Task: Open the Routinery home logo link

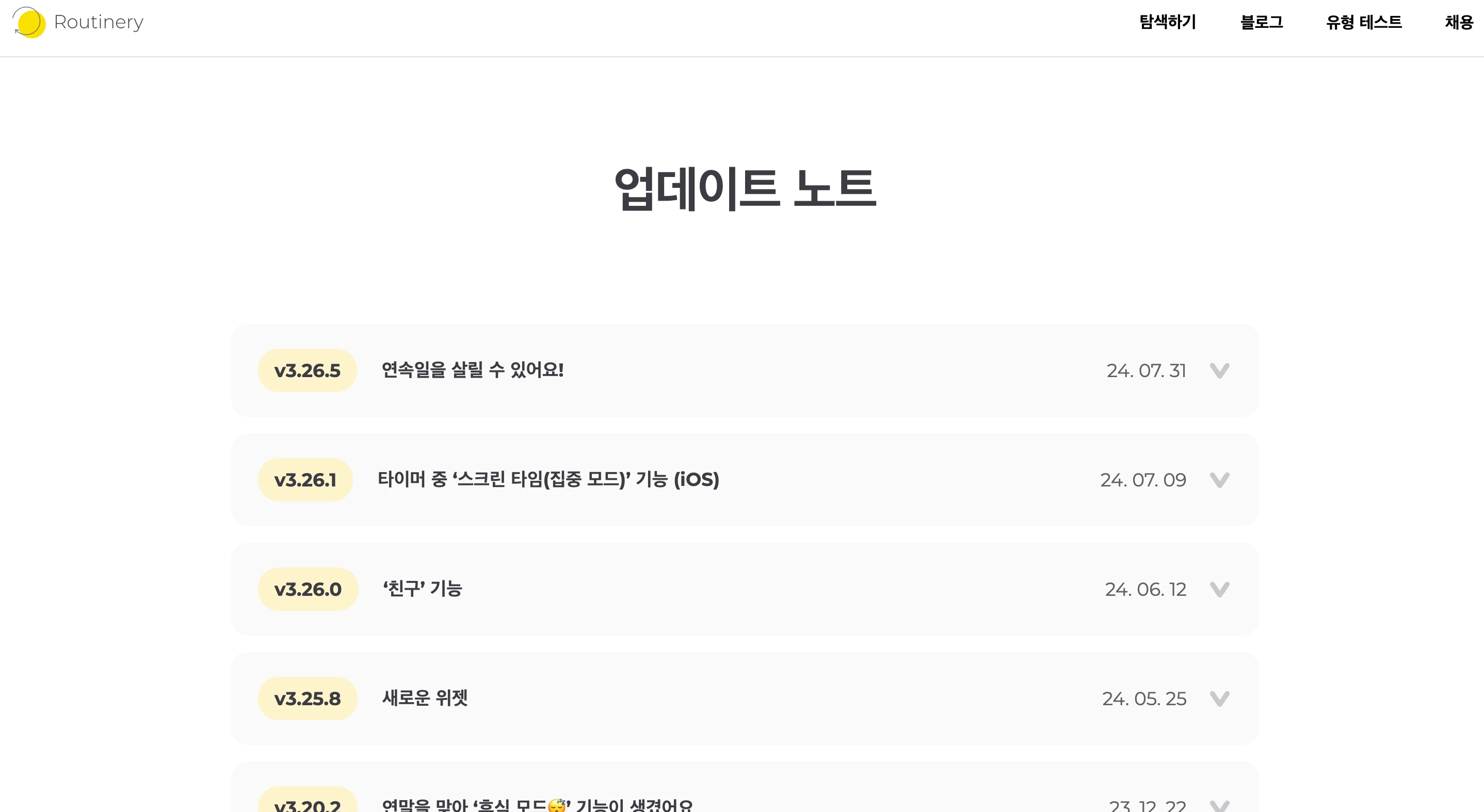Action: 78,23
